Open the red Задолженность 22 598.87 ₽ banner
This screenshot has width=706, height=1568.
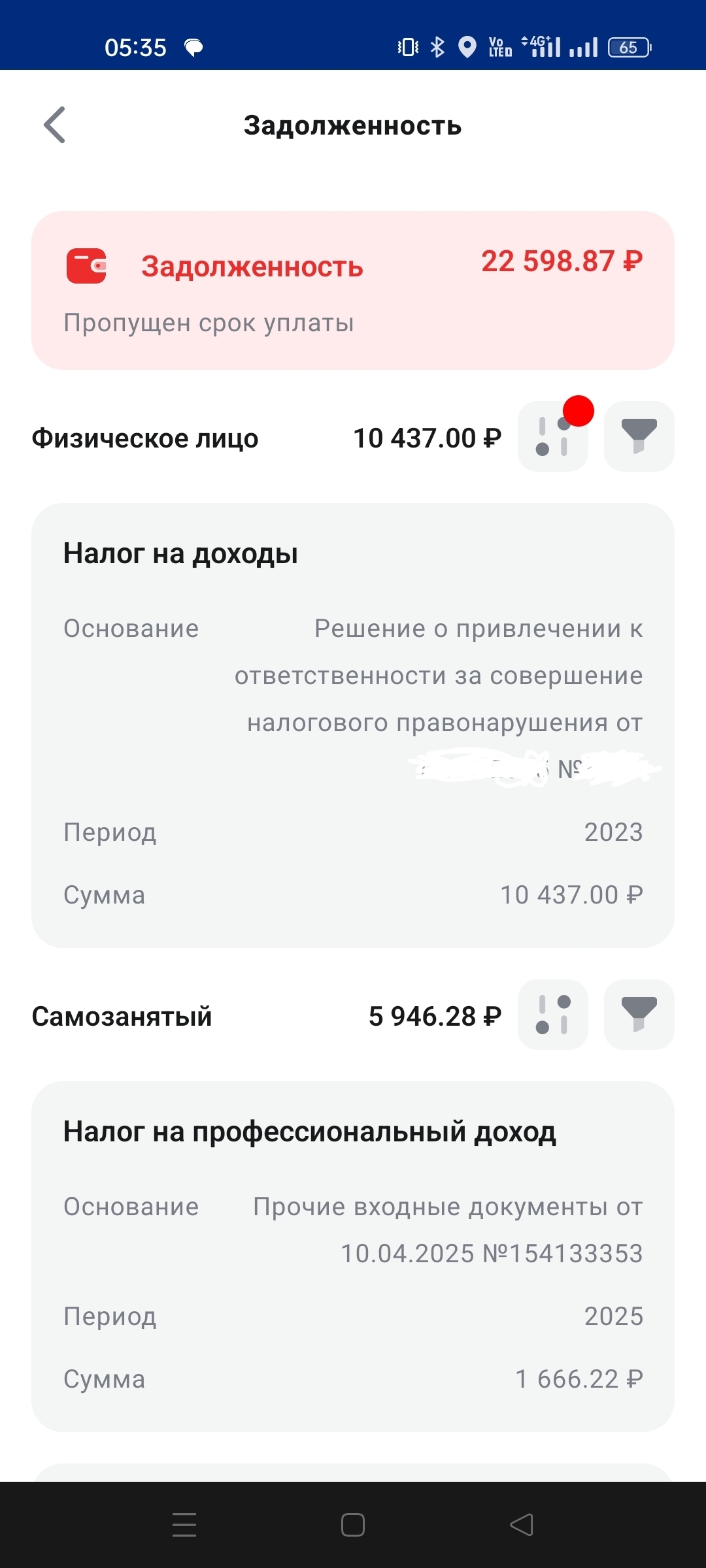pyautogui.click(x=353, y=290)
